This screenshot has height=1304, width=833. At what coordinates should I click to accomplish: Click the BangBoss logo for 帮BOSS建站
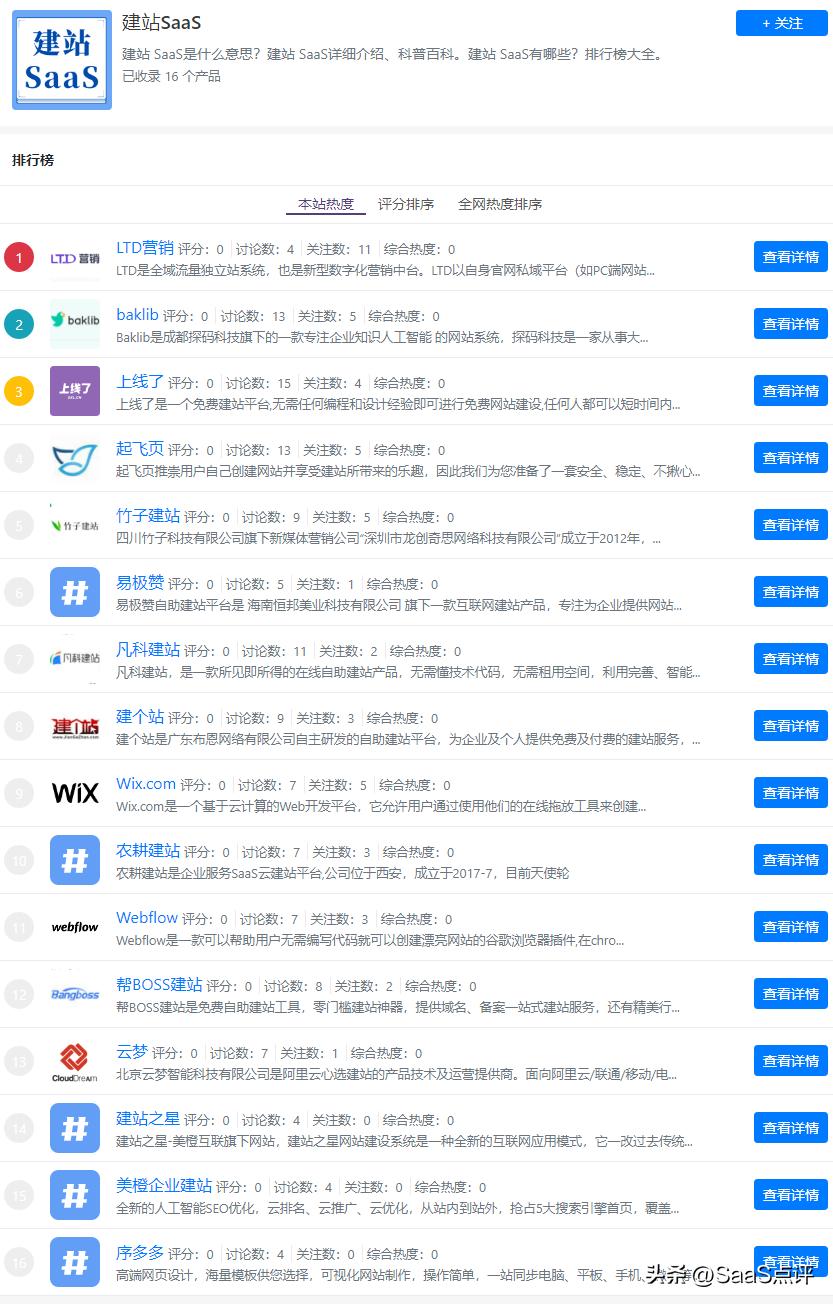(73, 993)
